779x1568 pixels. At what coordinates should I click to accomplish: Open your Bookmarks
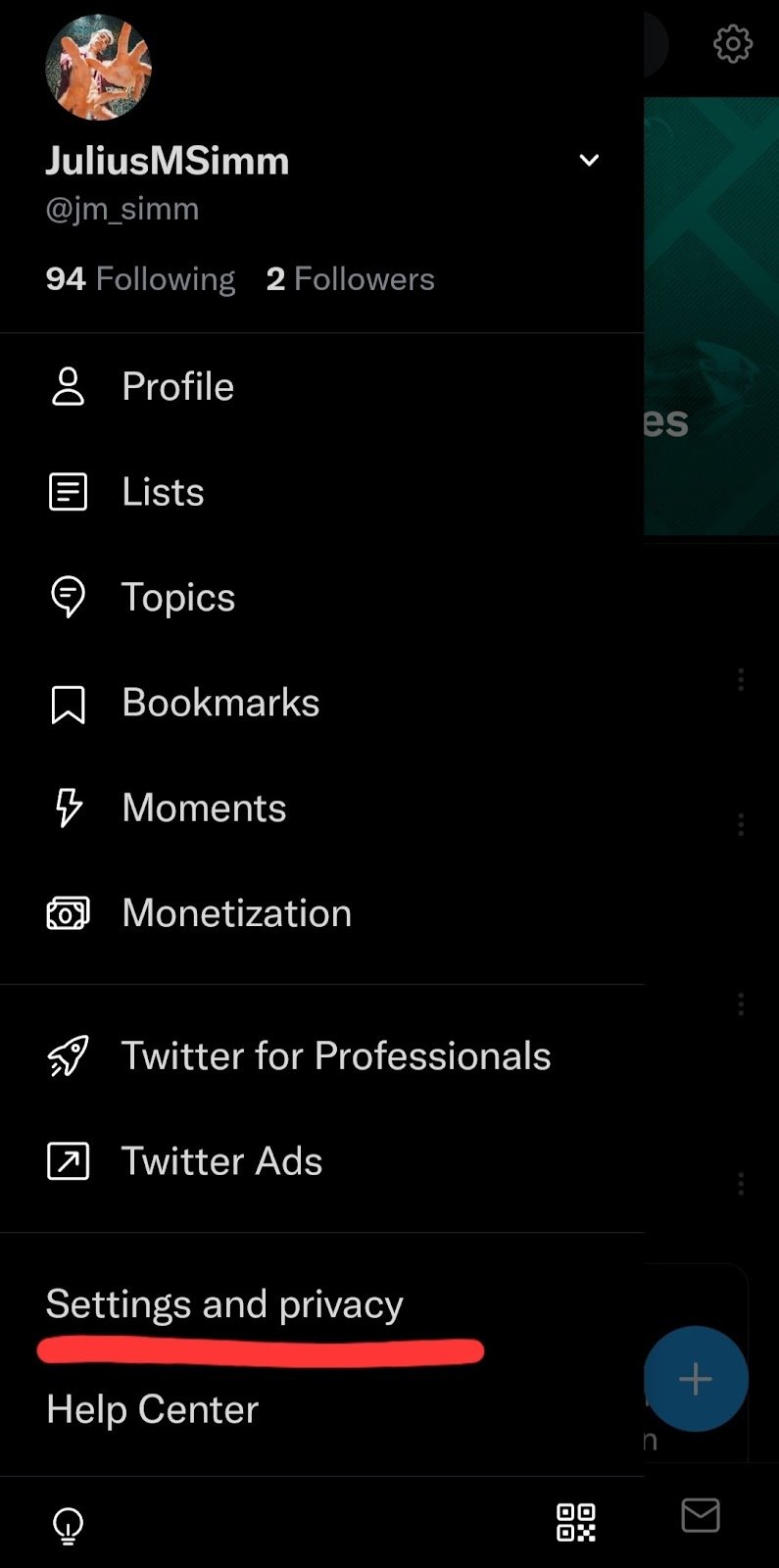pos(67,703)
